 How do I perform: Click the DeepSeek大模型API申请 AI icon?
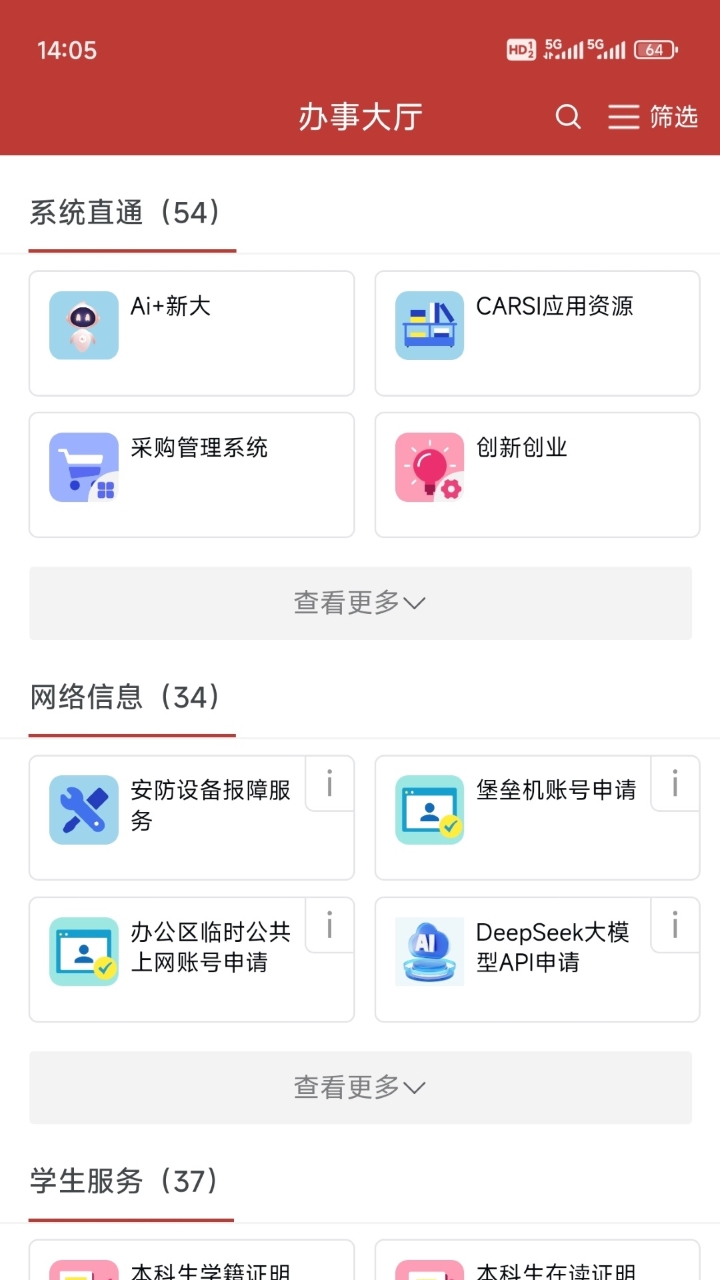point(428,951)
